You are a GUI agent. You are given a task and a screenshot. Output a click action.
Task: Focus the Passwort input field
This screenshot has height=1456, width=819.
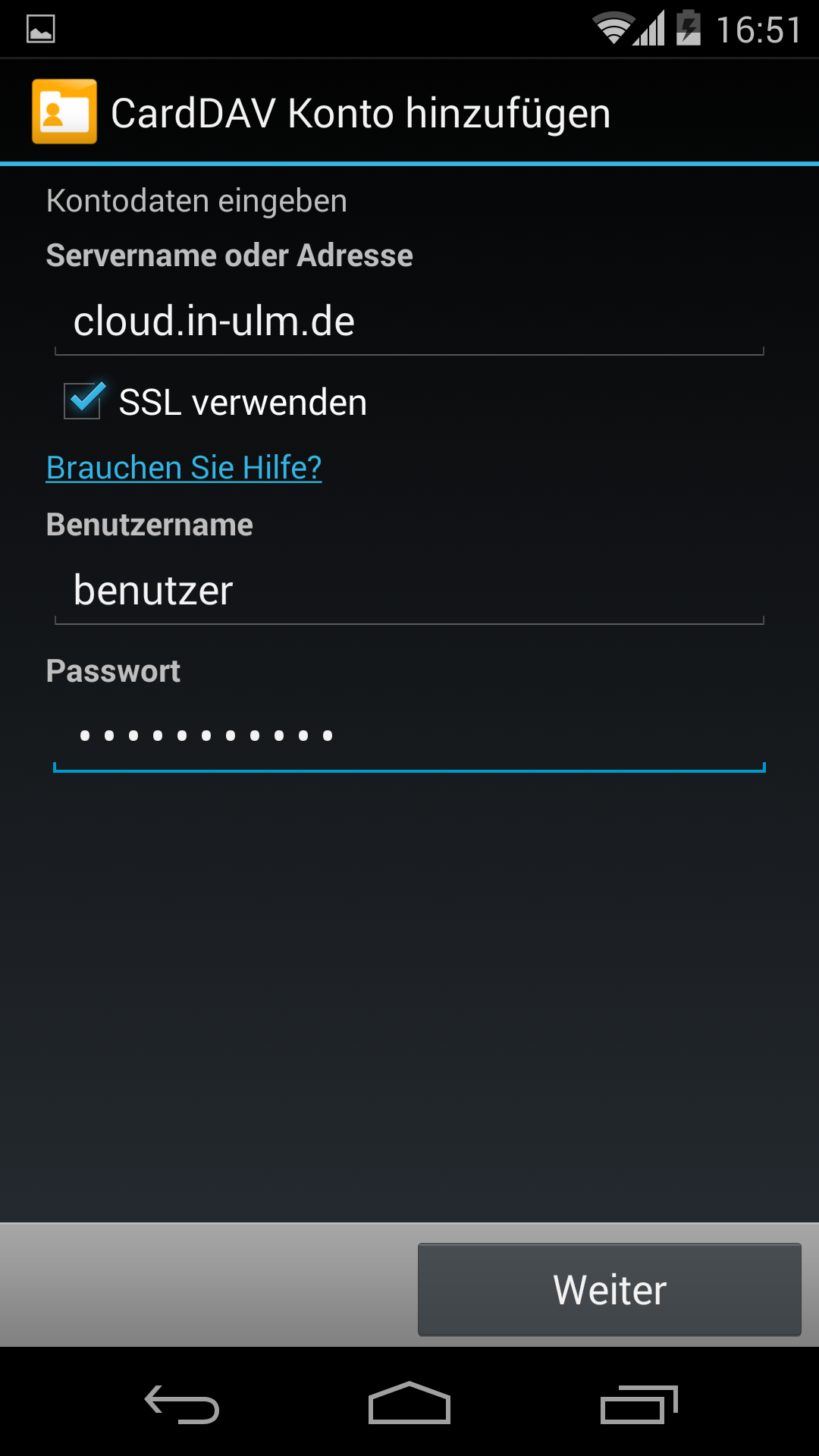click(x=409, y=736)
